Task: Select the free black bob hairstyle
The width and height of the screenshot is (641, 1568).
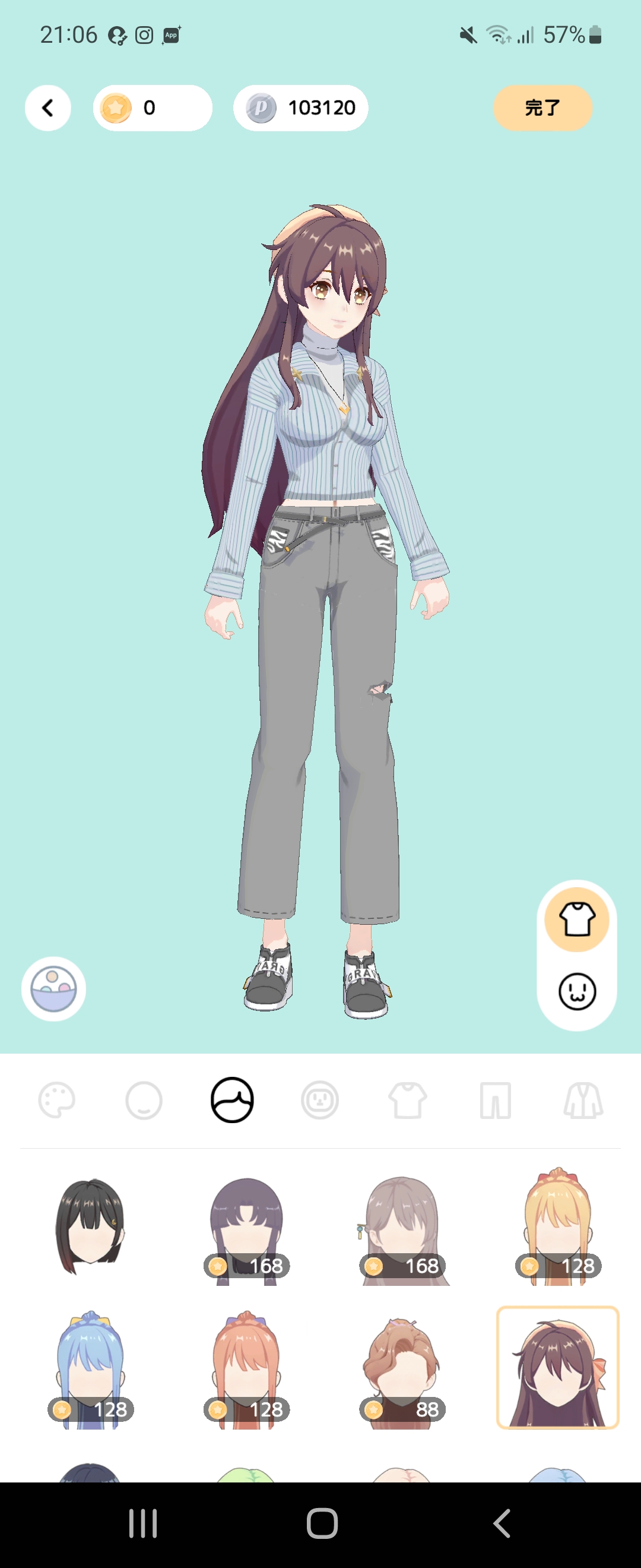Action: click(x=90, y=1226)
